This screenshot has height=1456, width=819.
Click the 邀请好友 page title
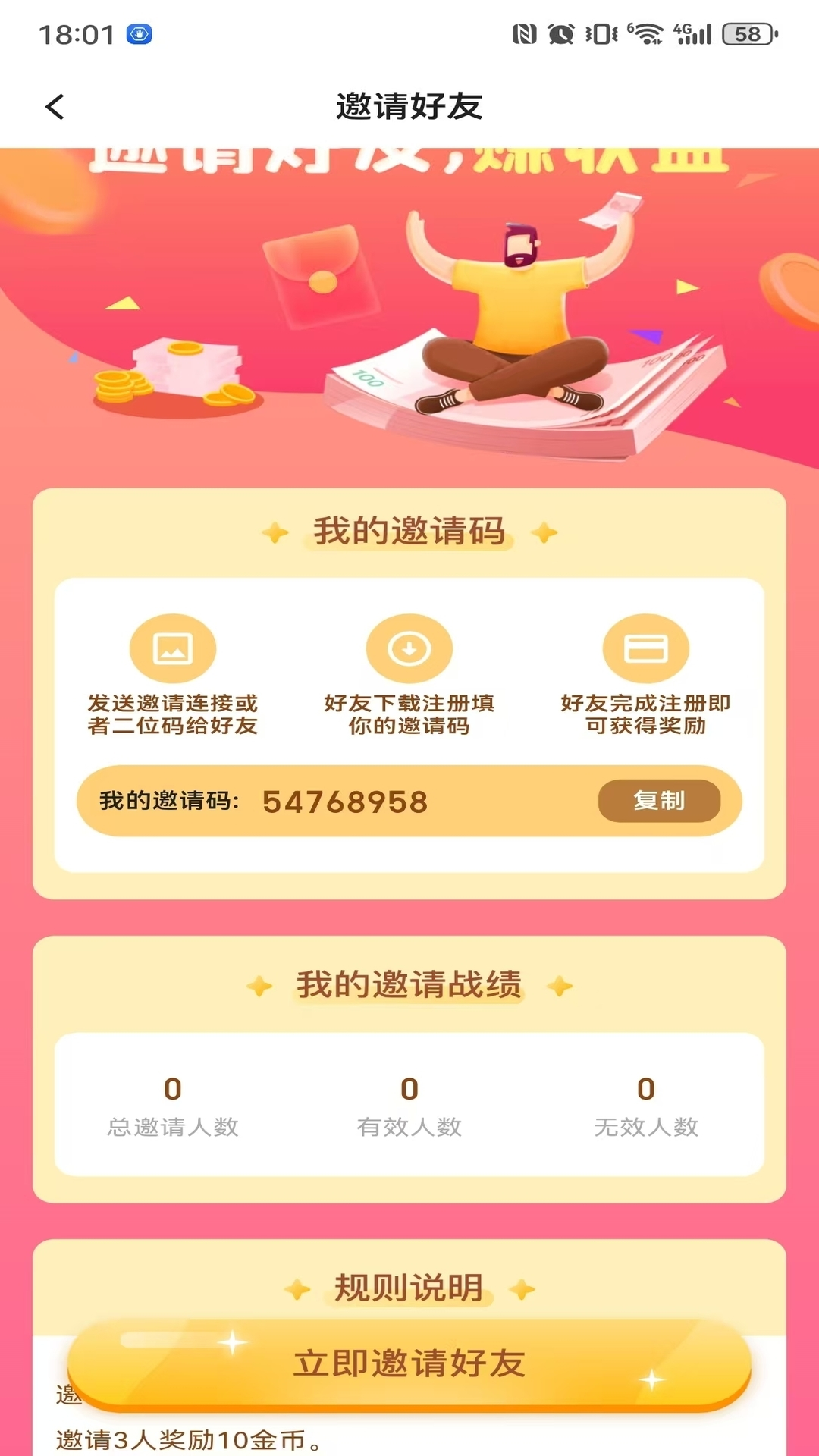coord(409,106)
